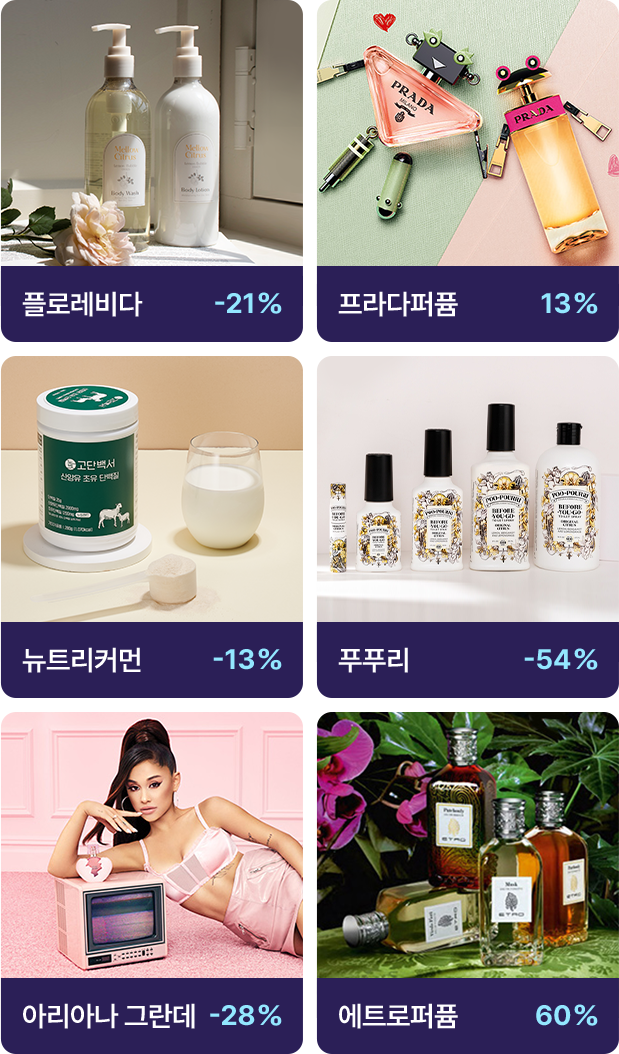Viewport: 619px width, 1054px height.
Task: Select the 뉴트리커먼 brand card
Action: [152, 525]
